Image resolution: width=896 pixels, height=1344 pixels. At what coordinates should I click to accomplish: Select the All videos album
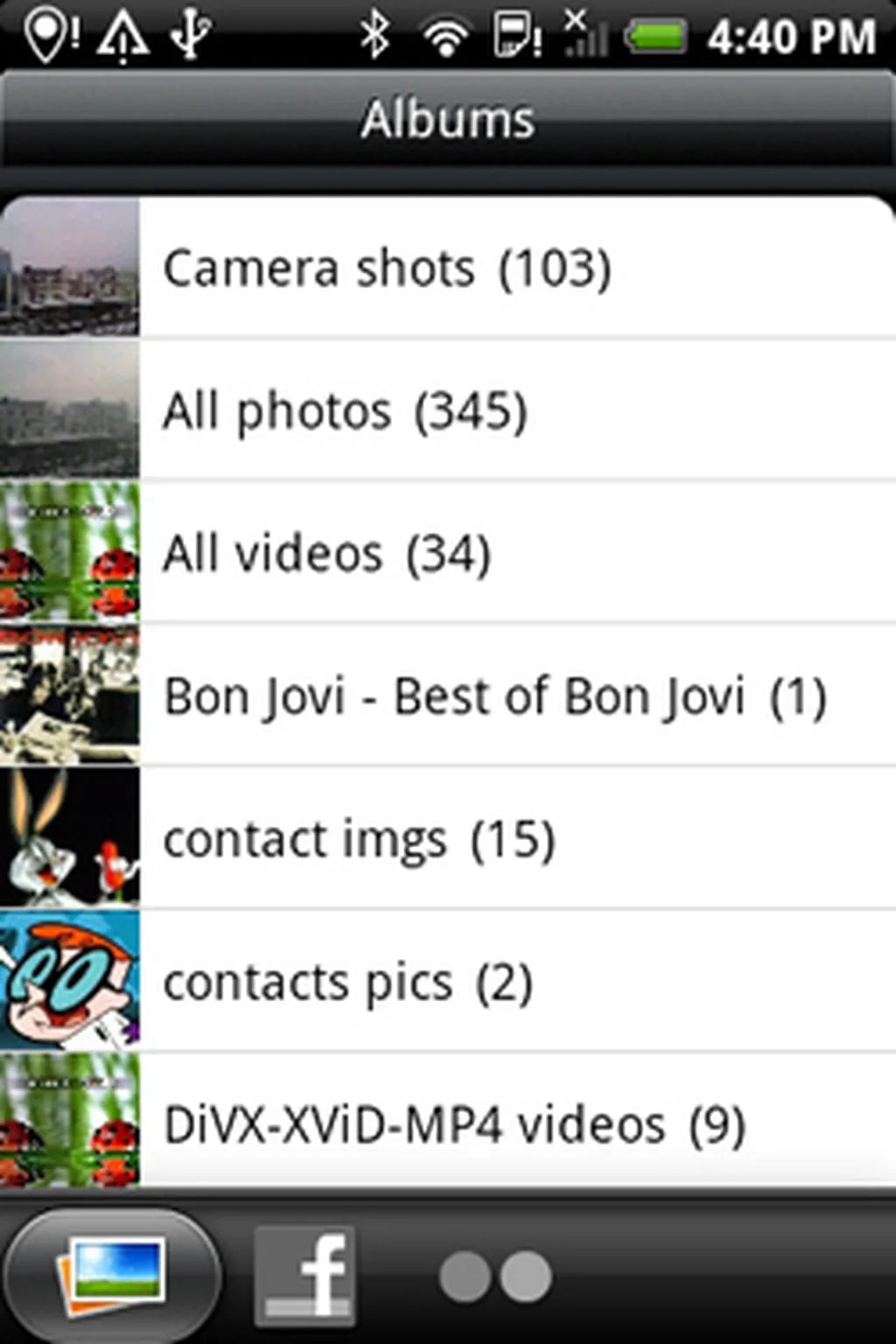(x=446, y=553)
